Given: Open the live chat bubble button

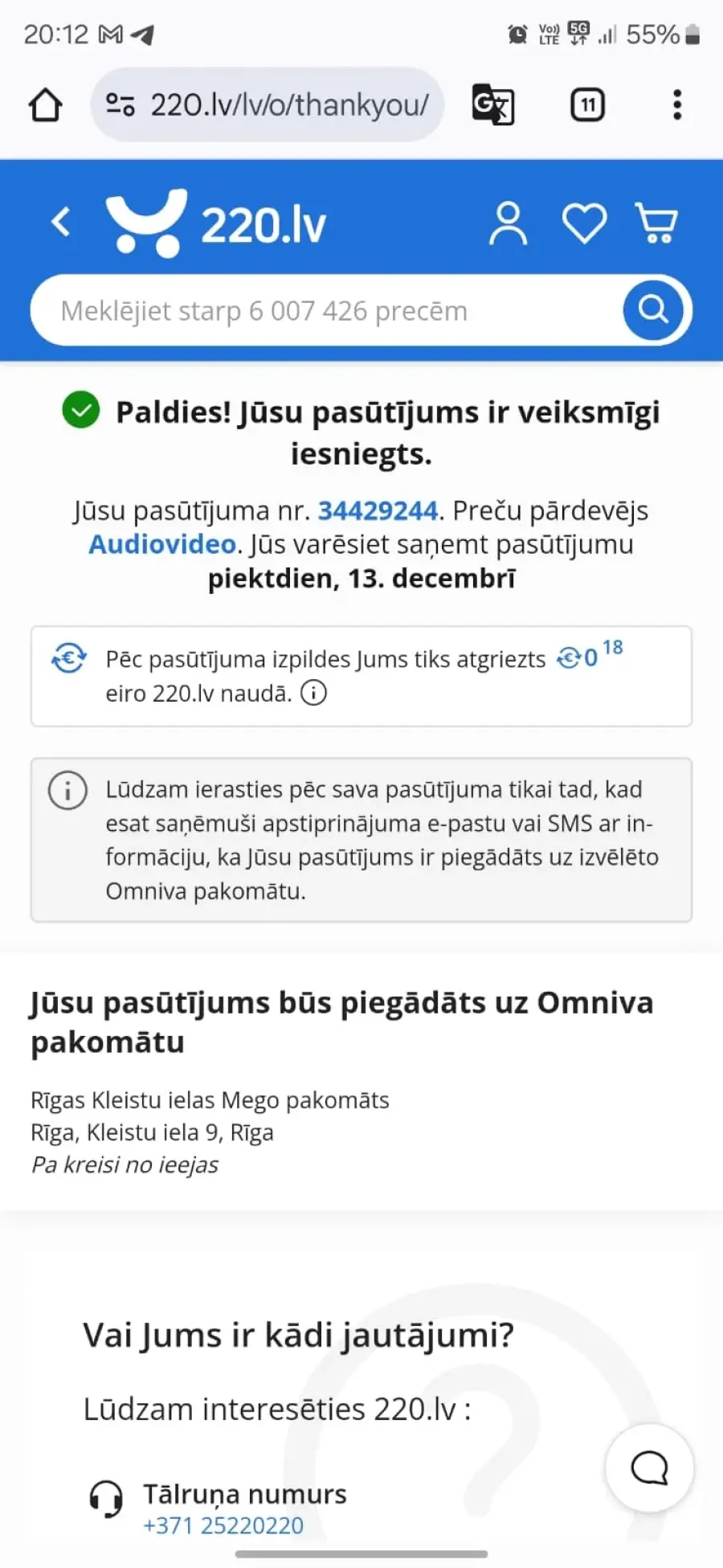Looking at the screenshot, I should (x=649, y=1468).
